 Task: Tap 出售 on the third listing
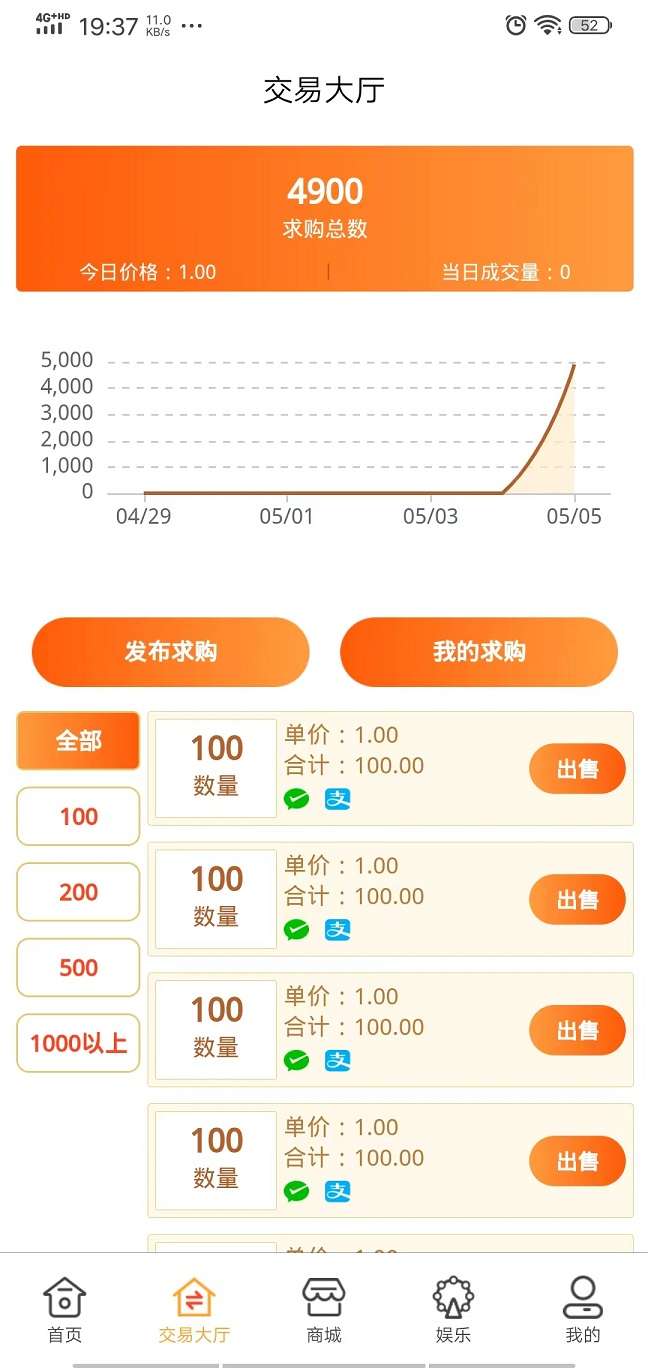pyautogui.click(x=577, y=1031)
